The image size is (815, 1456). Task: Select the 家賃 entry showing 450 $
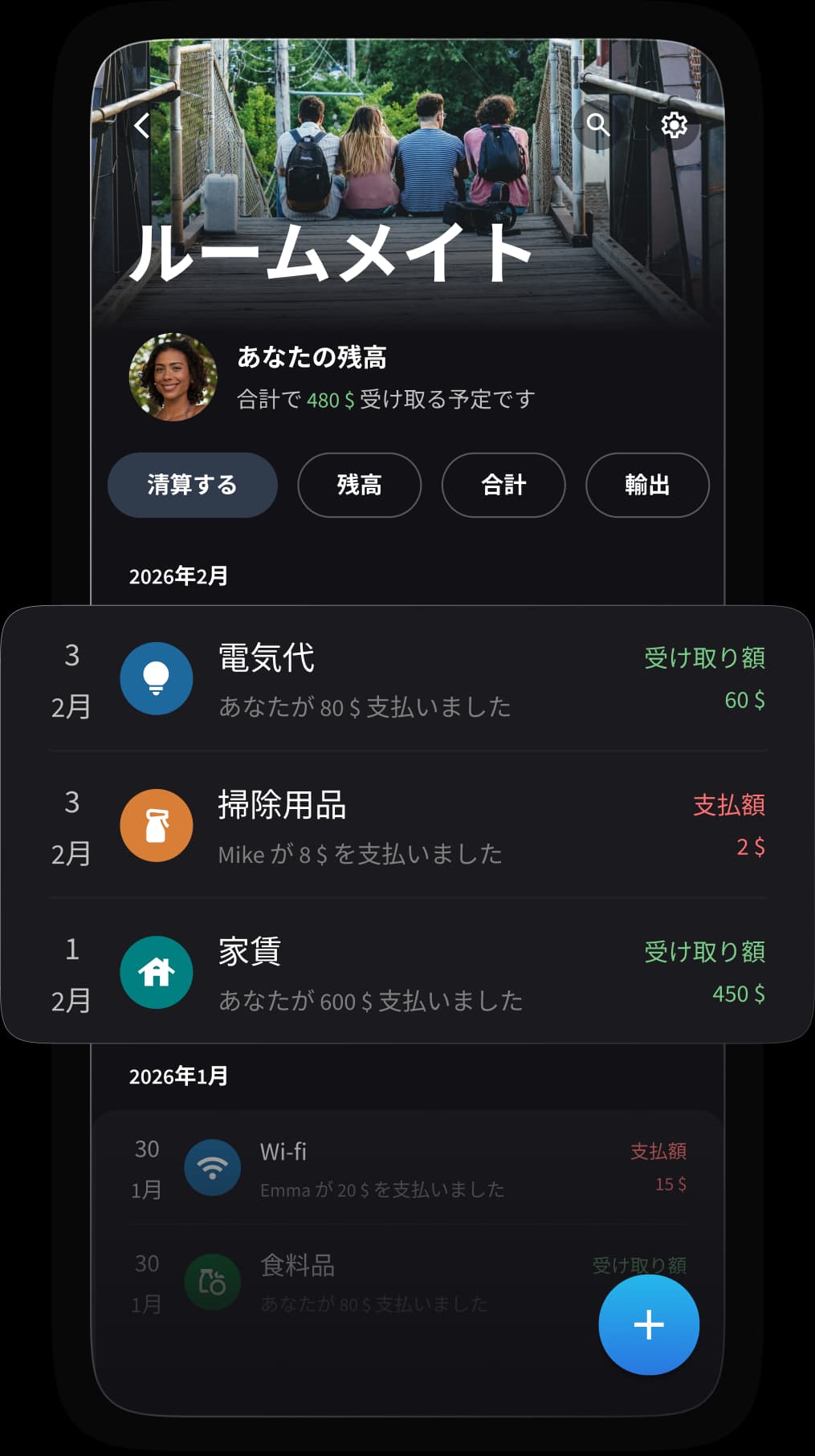[x=401, y=972]
